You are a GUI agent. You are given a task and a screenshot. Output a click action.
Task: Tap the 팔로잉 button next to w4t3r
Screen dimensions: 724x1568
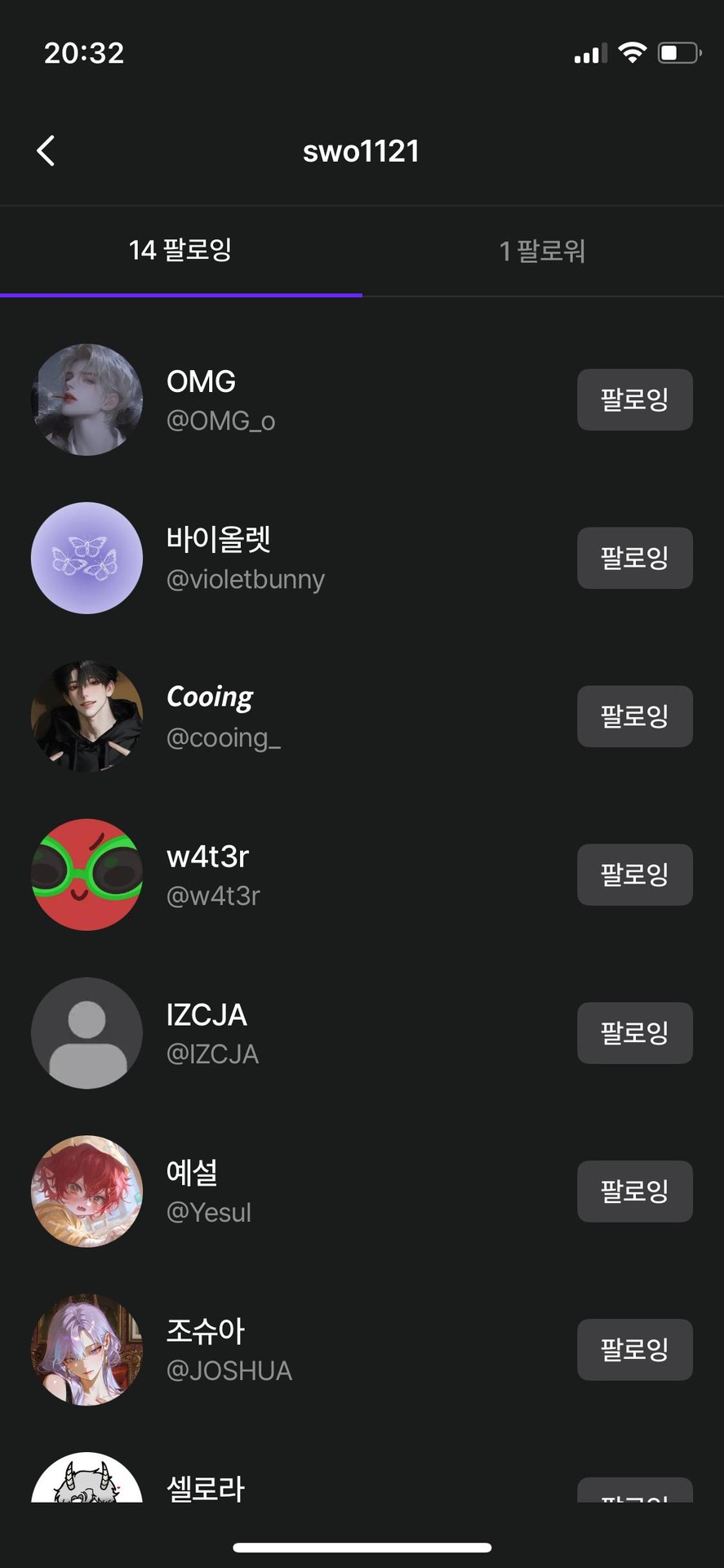634,874
